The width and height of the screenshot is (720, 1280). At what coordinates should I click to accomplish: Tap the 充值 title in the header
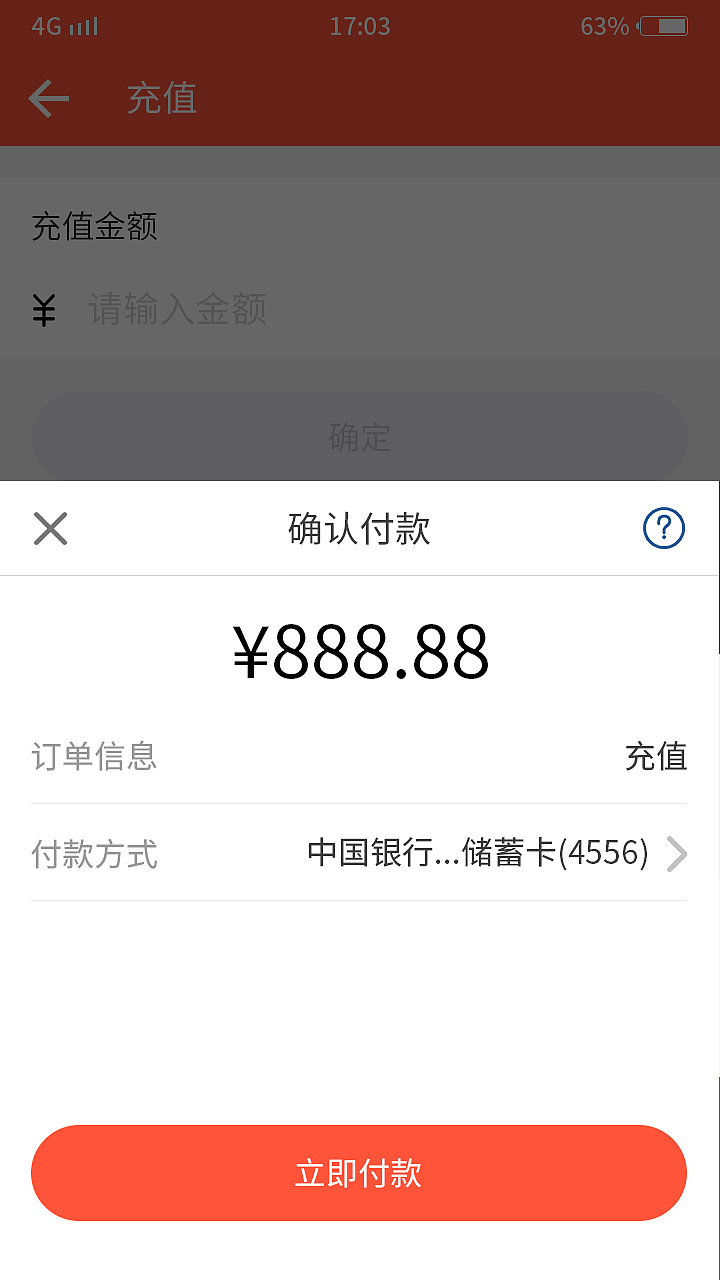pos(161,98)
